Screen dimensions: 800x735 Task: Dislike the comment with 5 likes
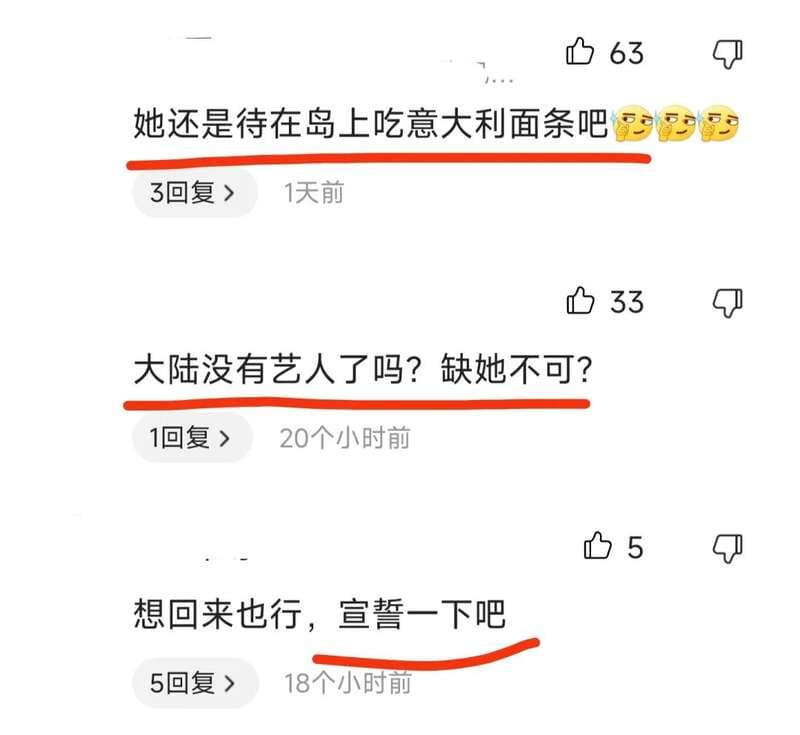(727, 547)
